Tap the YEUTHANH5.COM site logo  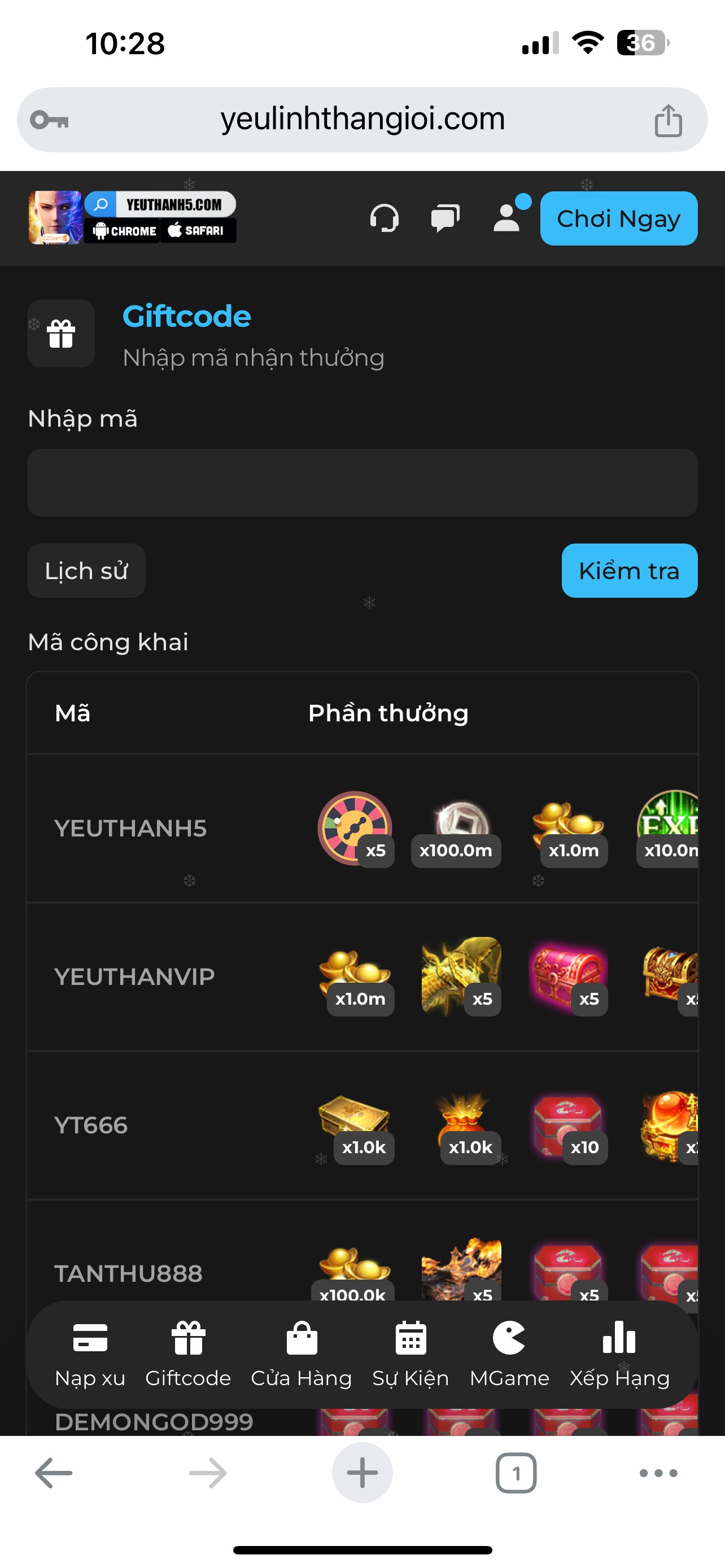pyautogui.click(x=133, y=218)
